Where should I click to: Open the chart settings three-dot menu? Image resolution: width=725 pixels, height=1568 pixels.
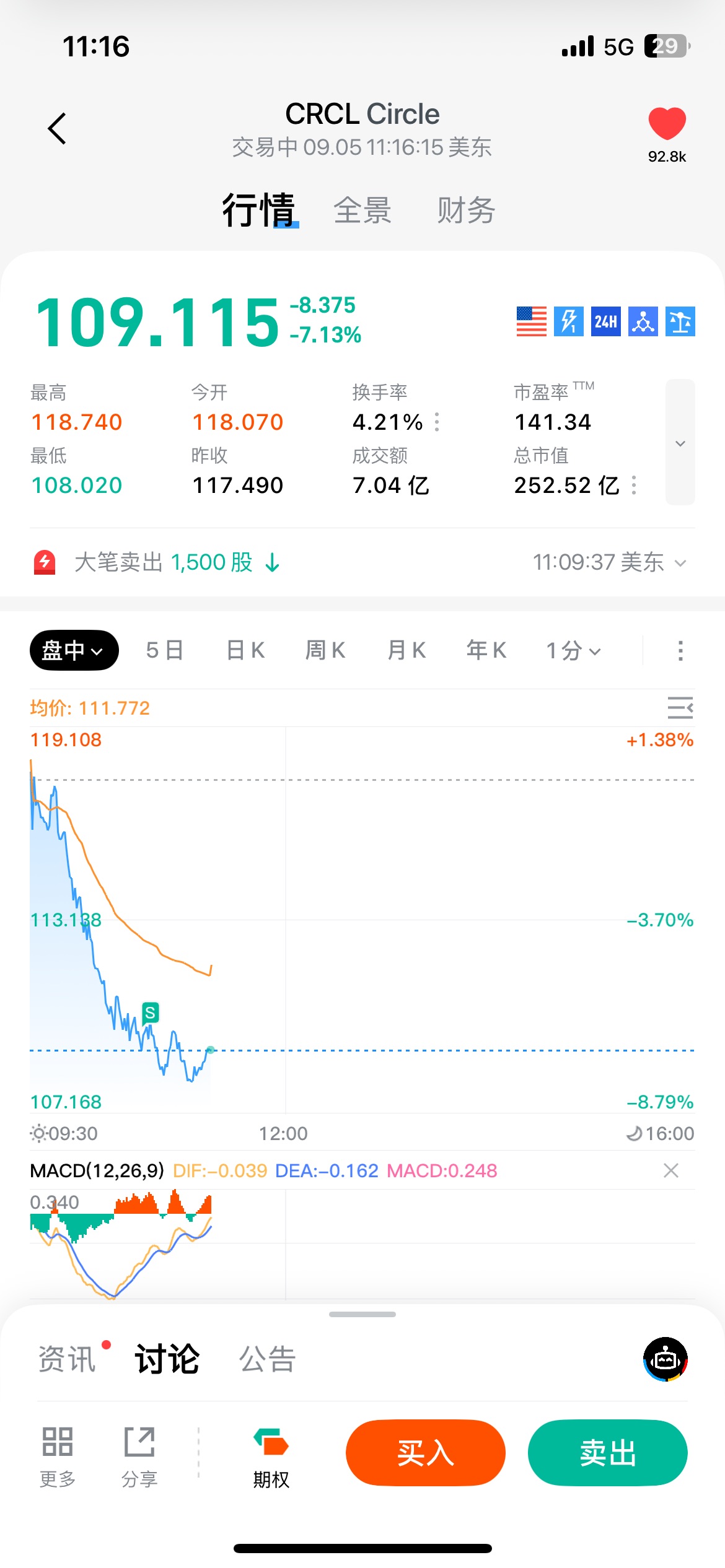coord(680,651)
